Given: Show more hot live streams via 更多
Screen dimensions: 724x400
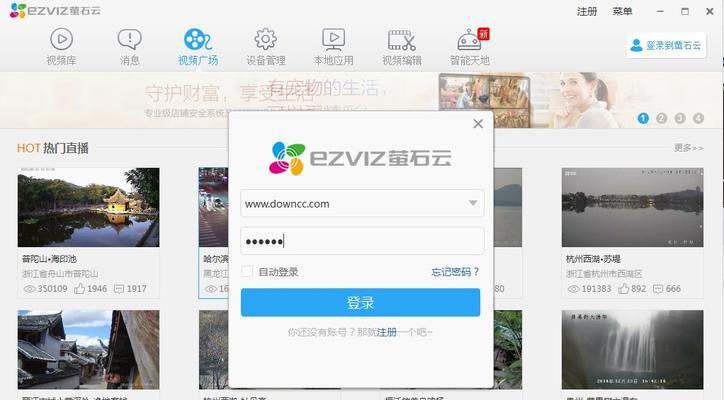Looking at the screenshot, I should (688, 148).
